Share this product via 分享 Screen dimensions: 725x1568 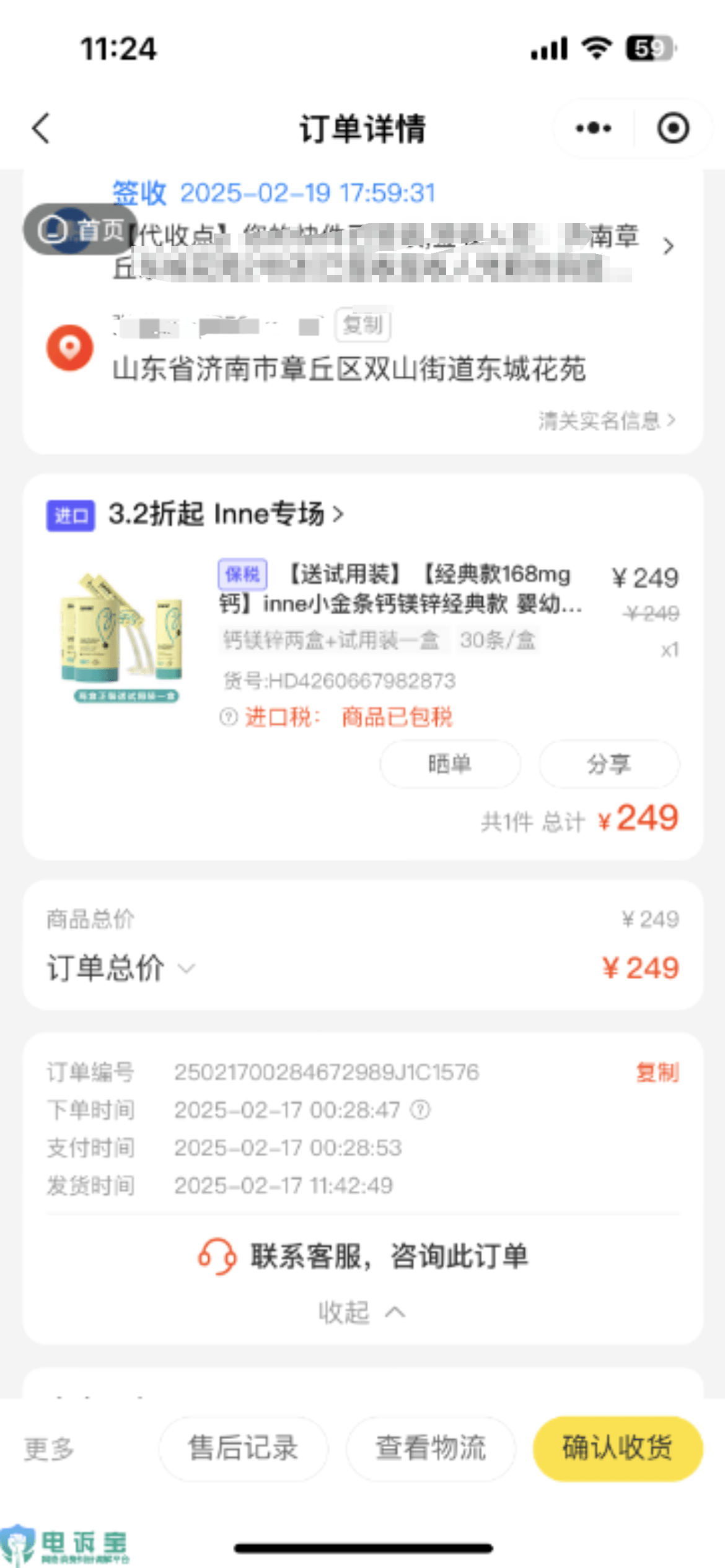coord(609,764)
